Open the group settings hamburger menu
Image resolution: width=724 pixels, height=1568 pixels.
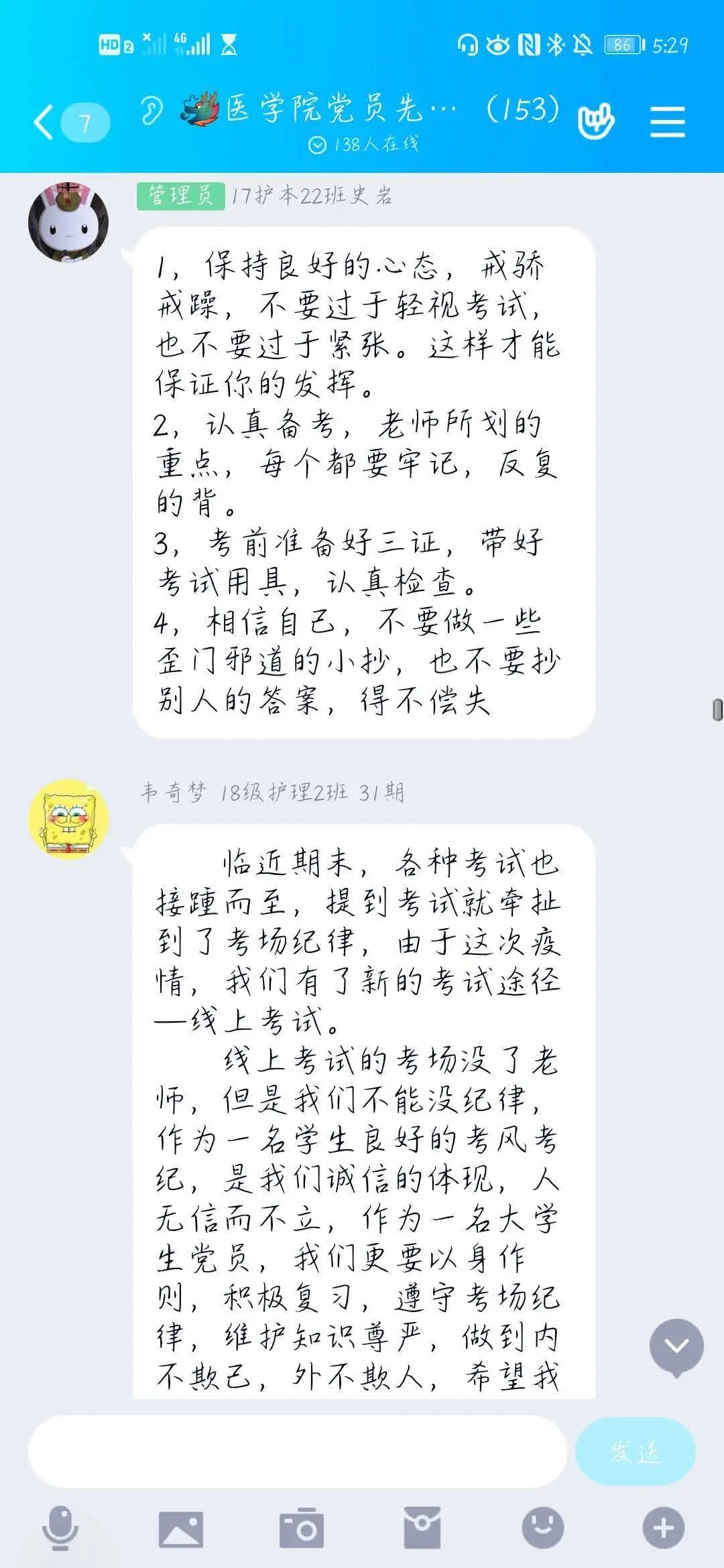(668, 122)
